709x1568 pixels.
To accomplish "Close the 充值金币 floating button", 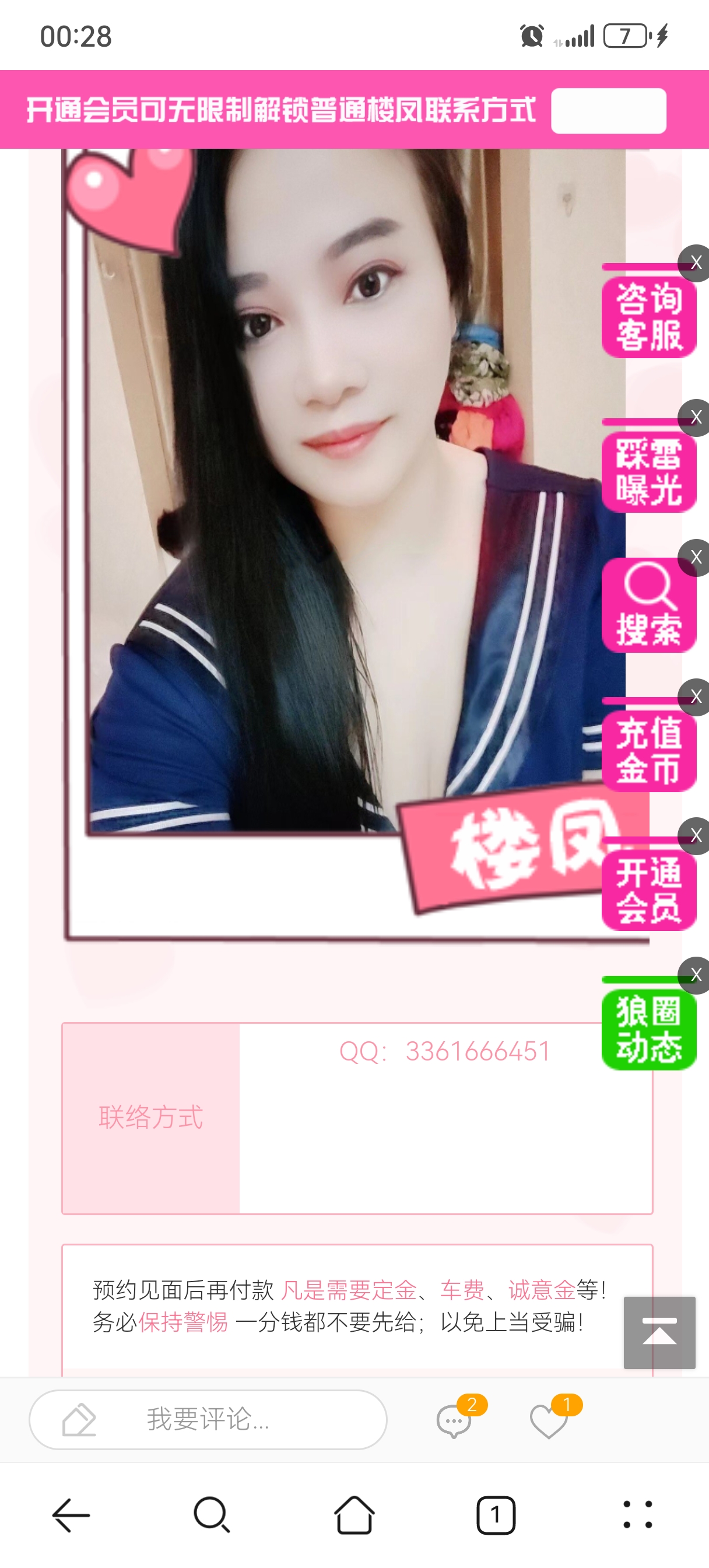I will click(696, 696).
